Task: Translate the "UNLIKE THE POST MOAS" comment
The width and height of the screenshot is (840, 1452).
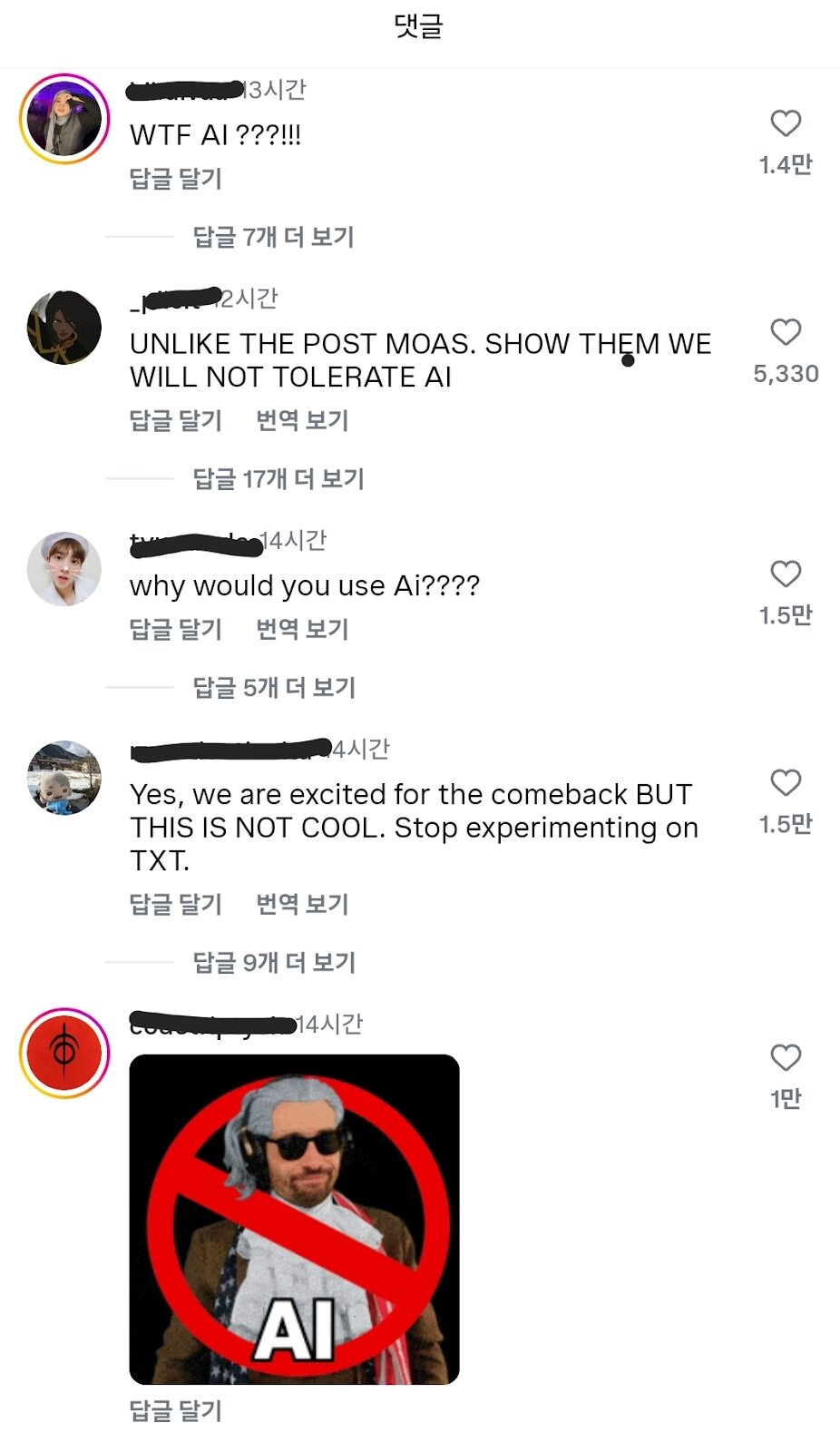Action: click(x=302, y=420)
